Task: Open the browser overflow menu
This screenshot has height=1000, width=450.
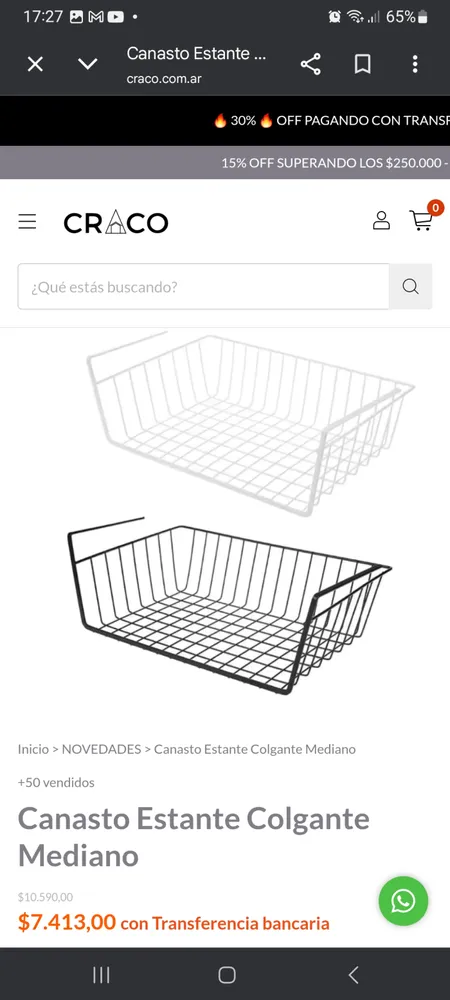Action: [x=415, y=64]
